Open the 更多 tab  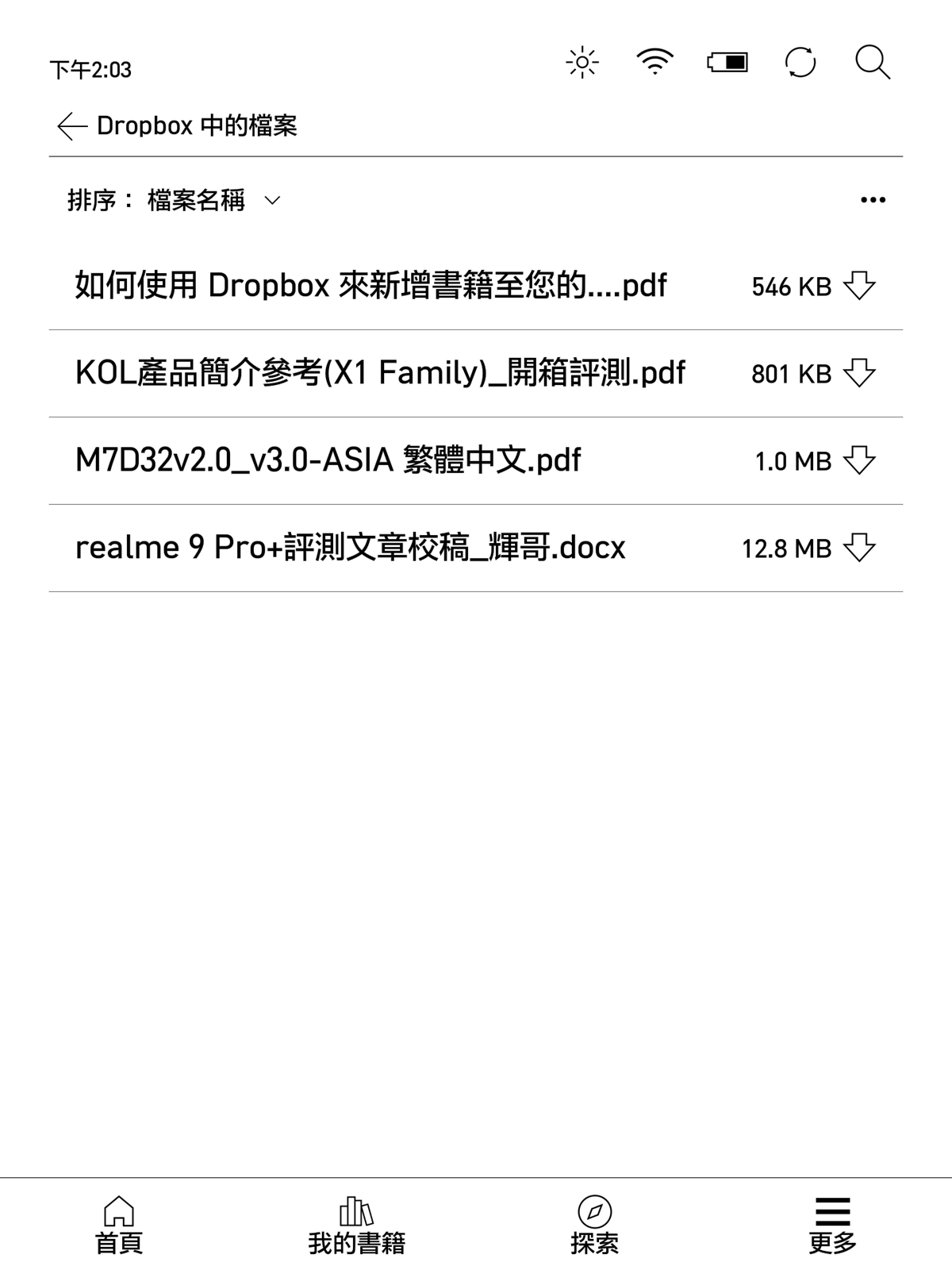pos(832,1225)
